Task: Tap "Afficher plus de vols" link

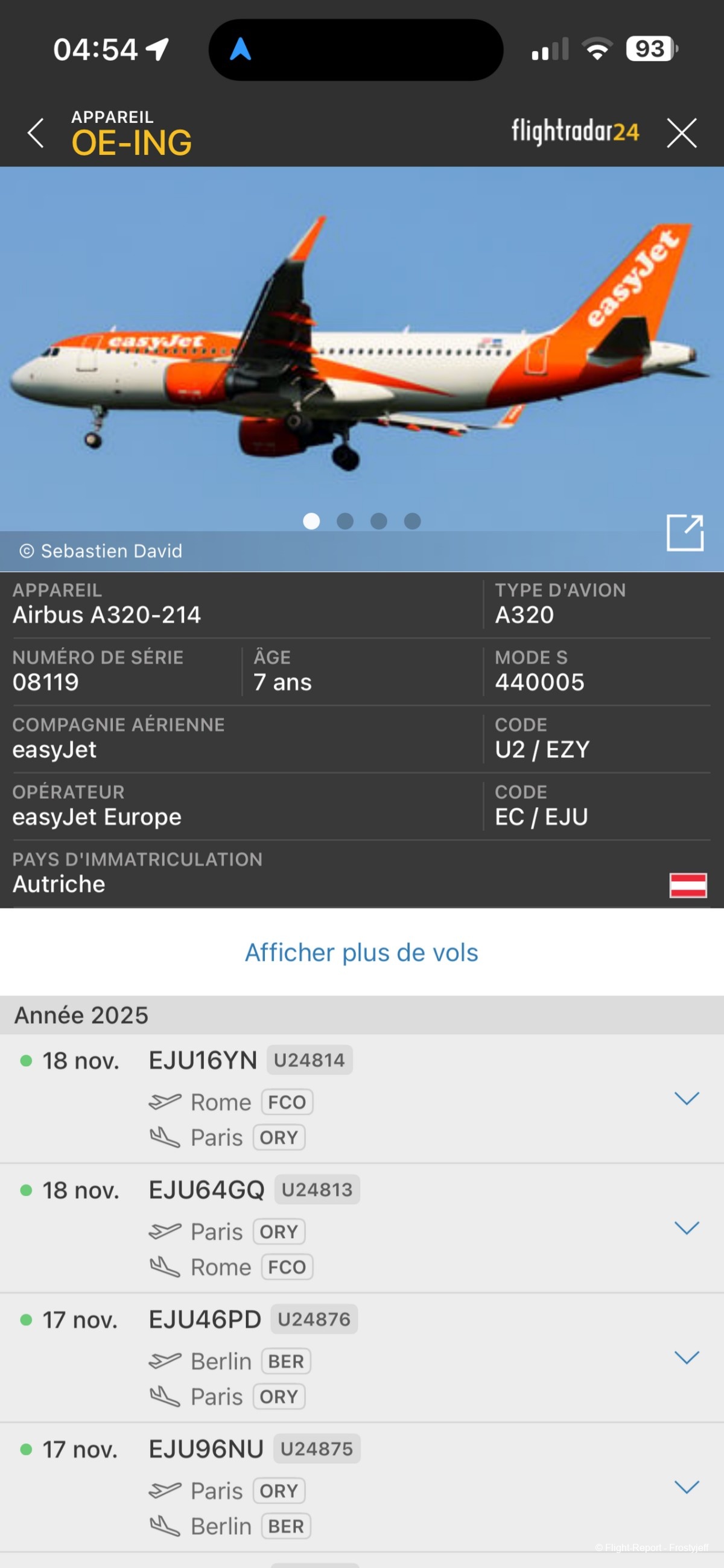Action: coord(361,953)
